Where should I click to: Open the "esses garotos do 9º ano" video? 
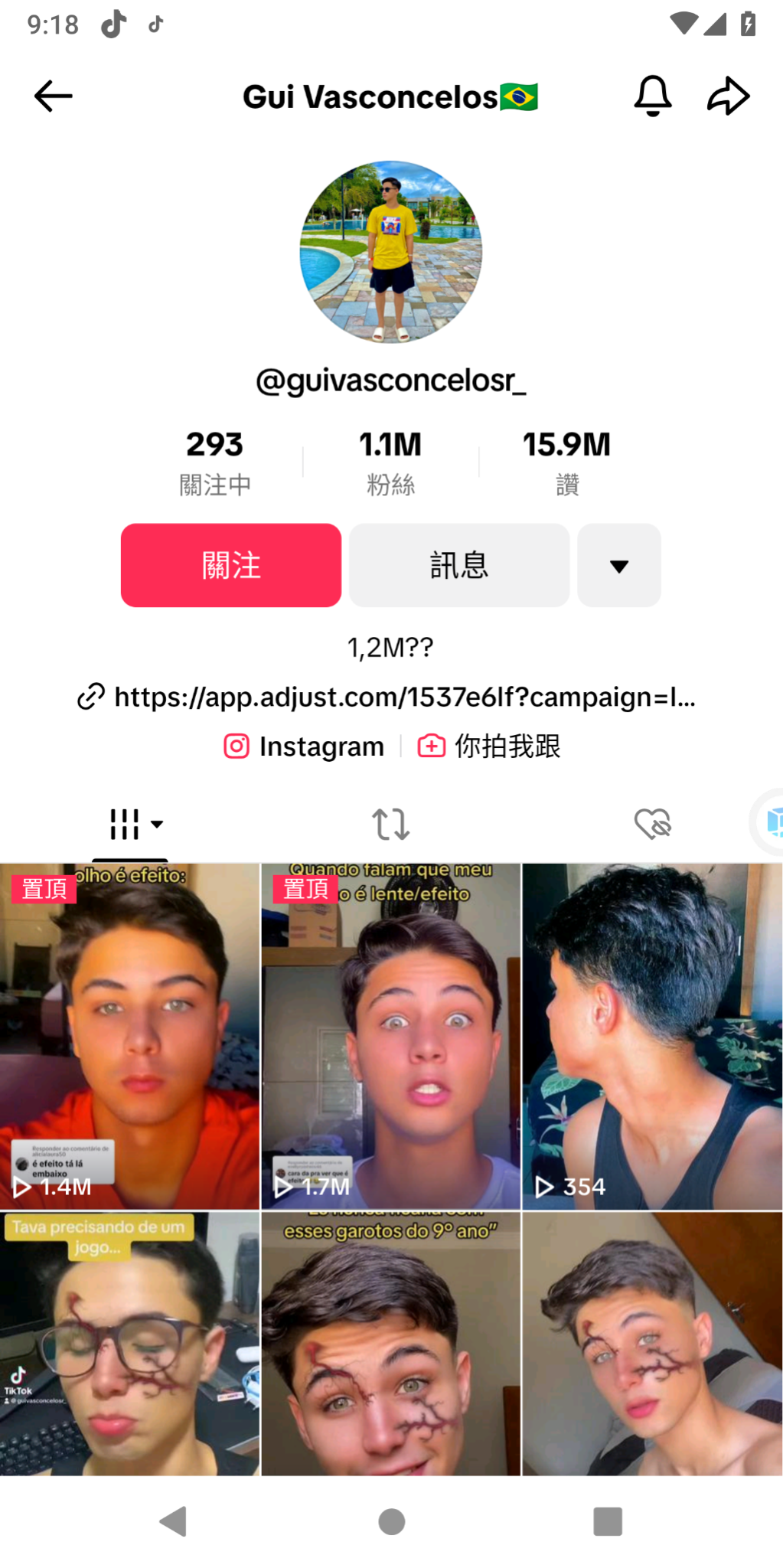390,1343
